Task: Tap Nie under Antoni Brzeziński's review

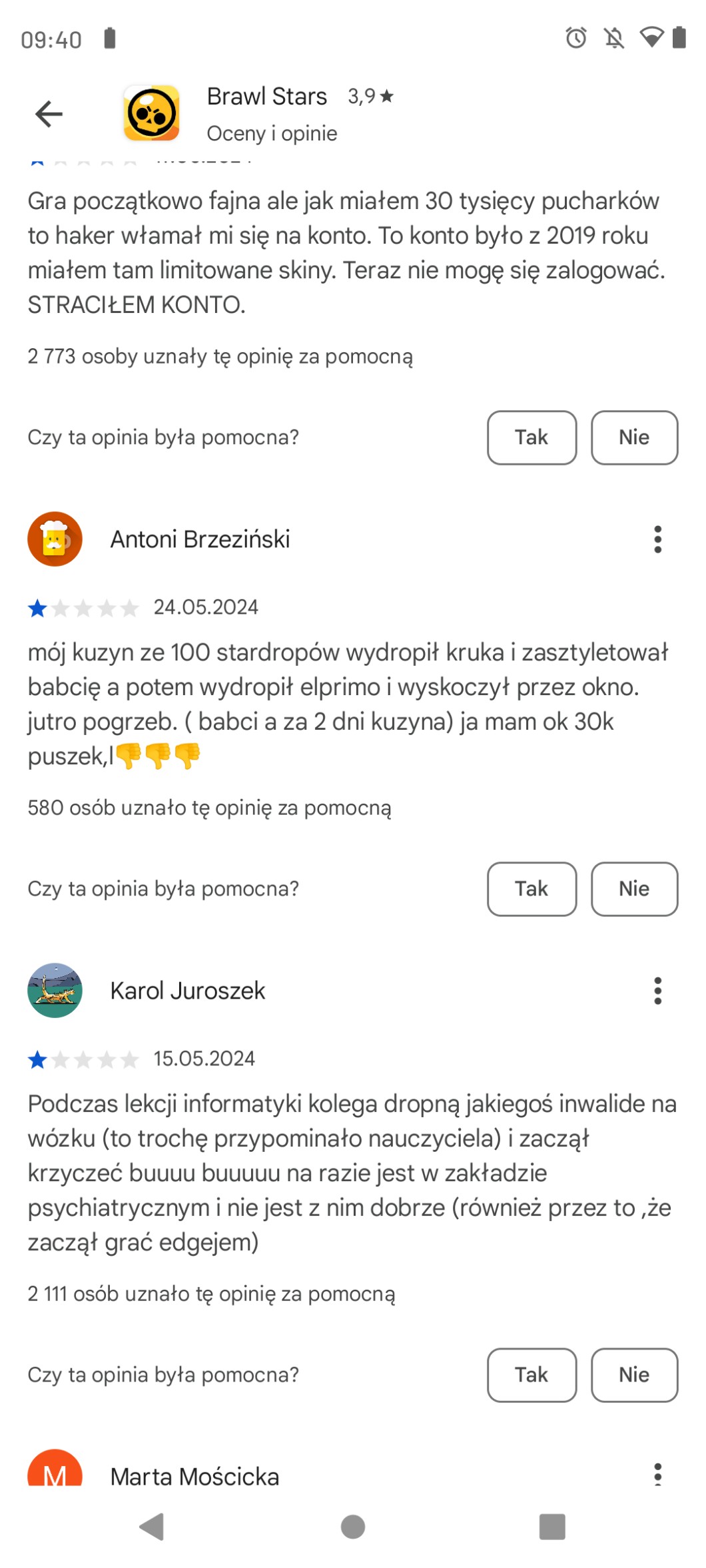Action: (634, 889)
